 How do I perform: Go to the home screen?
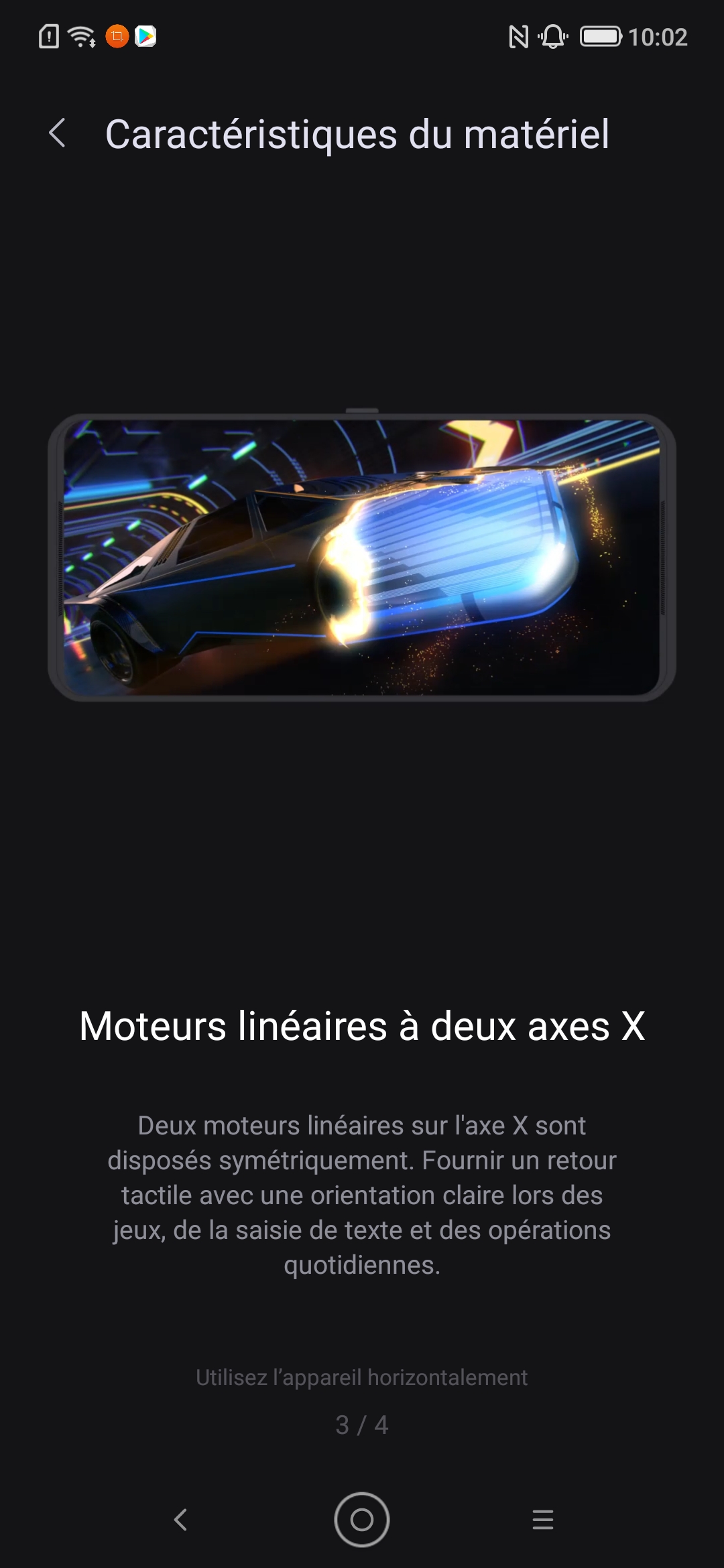pyautogui.click(x=362, y=1520)
